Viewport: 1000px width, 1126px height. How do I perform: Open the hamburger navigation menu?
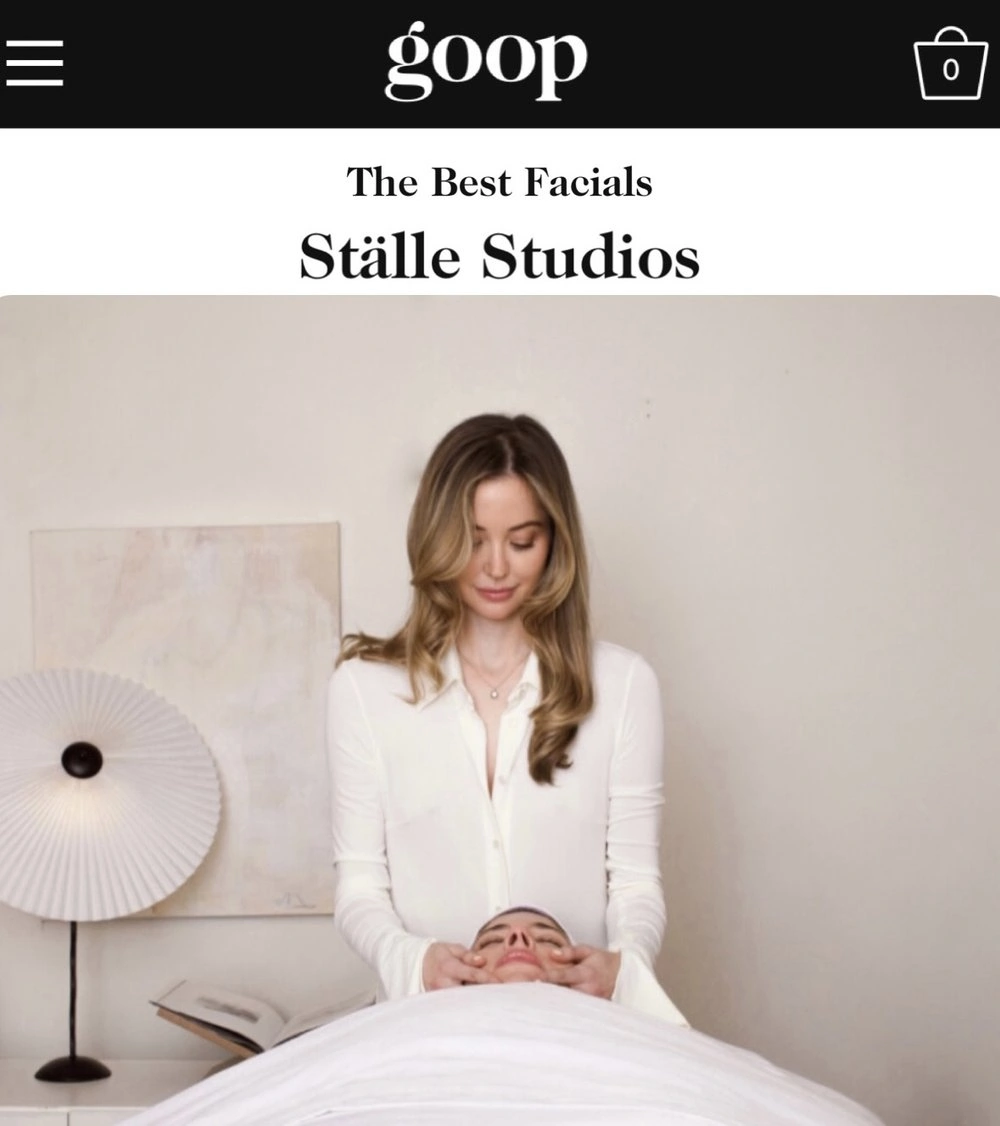34,64
